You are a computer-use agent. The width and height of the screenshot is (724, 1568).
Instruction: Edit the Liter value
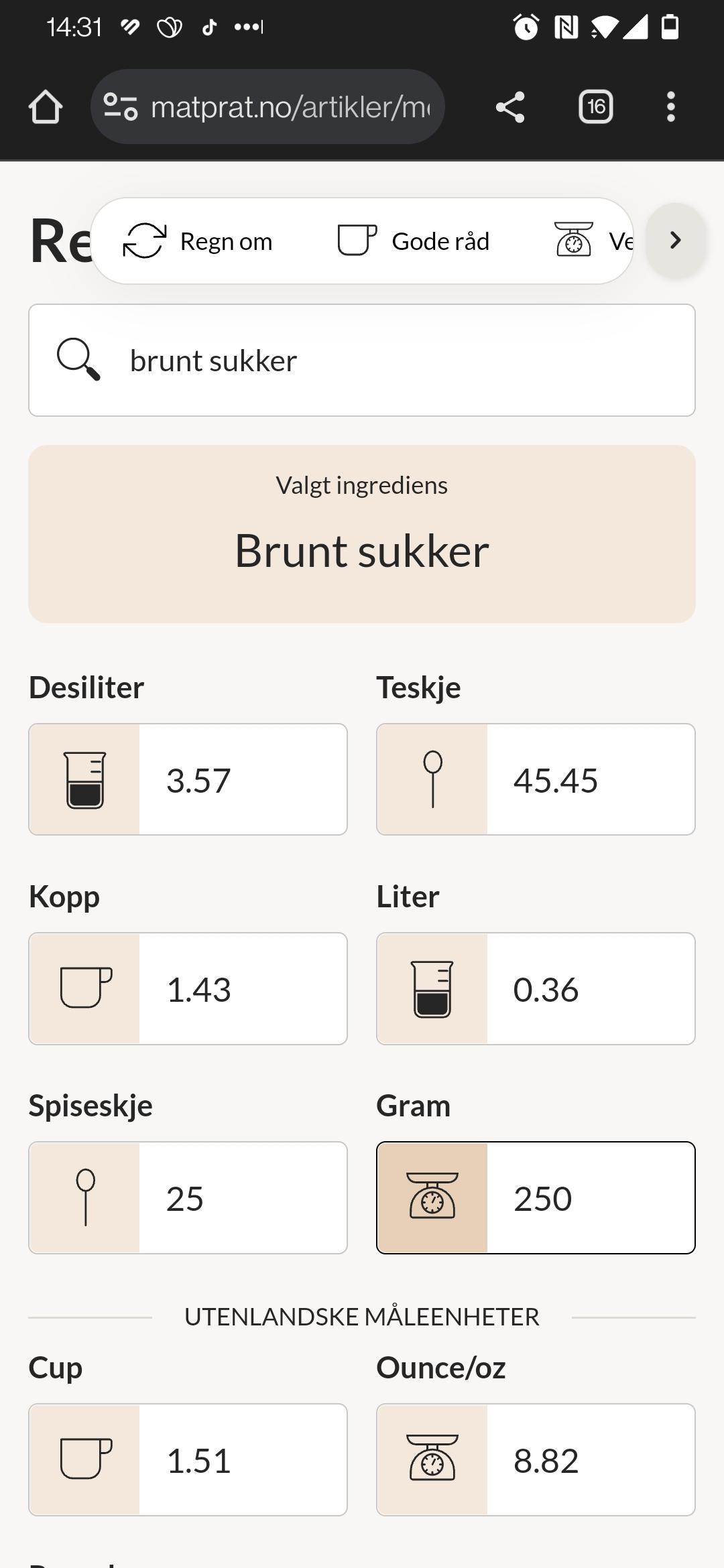tap(591, 988)
